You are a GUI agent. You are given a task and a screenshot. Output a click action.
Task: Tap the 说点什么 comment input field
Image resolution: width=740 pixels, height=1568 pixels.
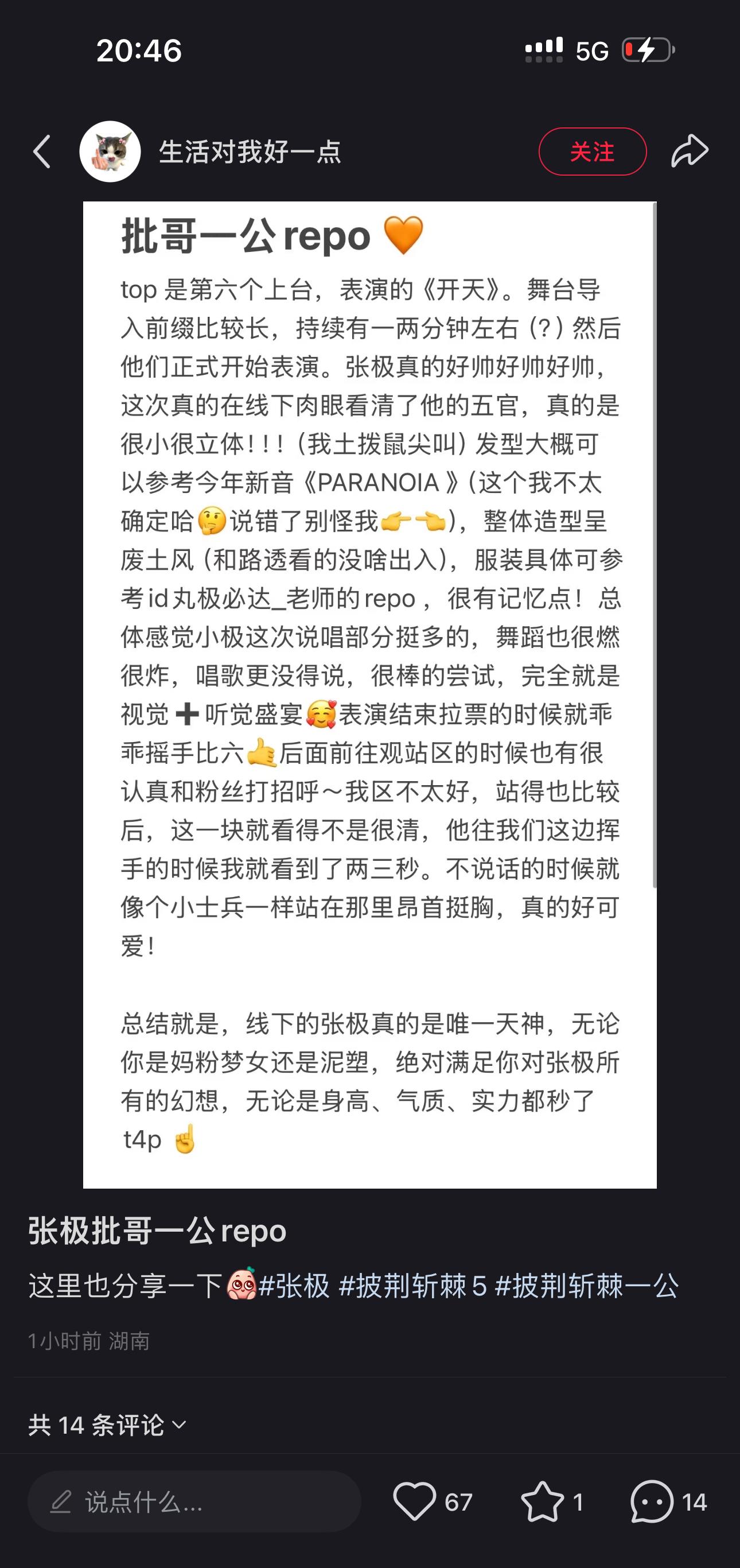(x=194, y=1502)
